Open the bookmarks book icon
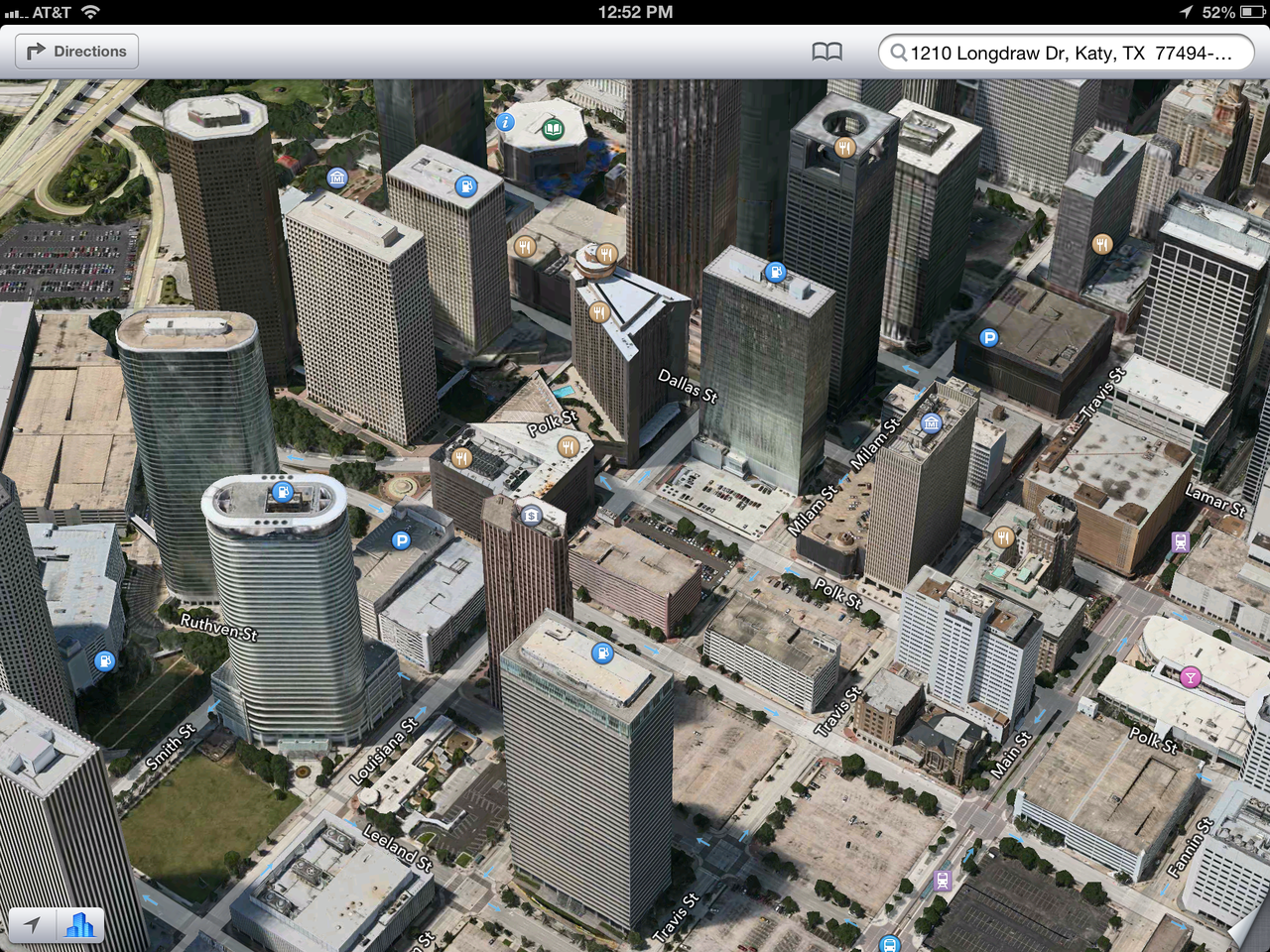1270x952 pixels. point(826,52)
